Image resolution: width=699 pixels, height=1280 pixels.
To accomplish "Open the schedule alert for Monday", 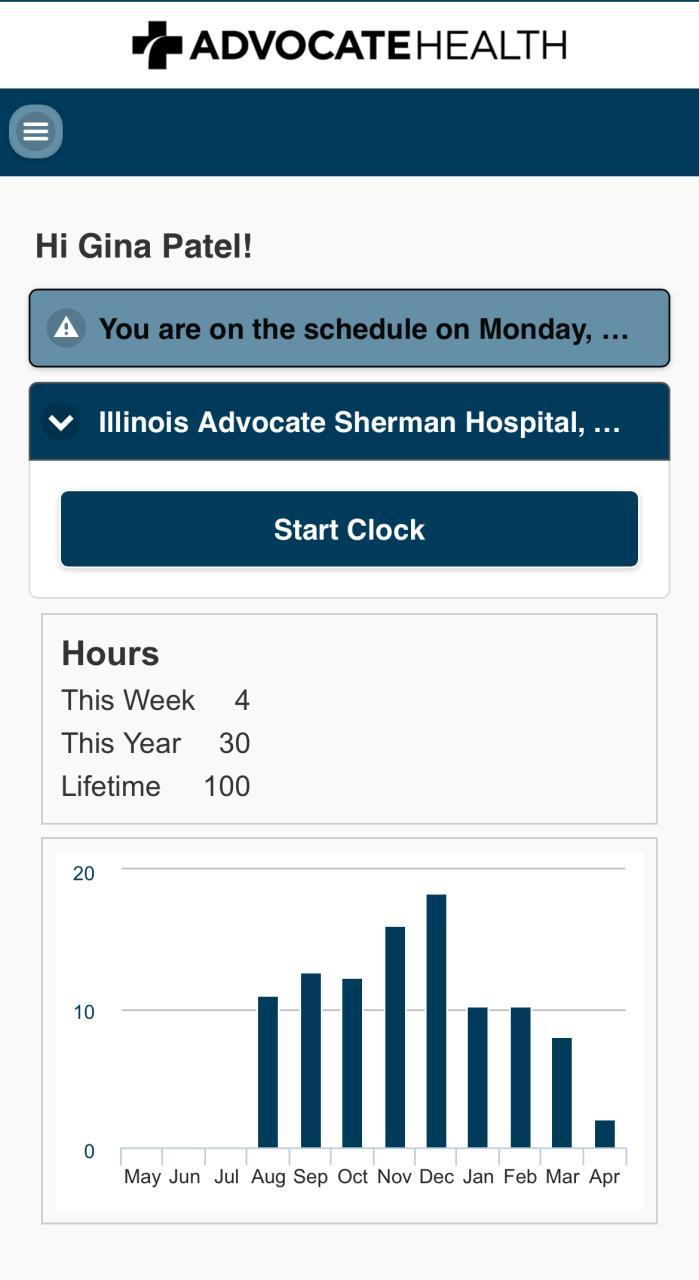I will (349, 329).
